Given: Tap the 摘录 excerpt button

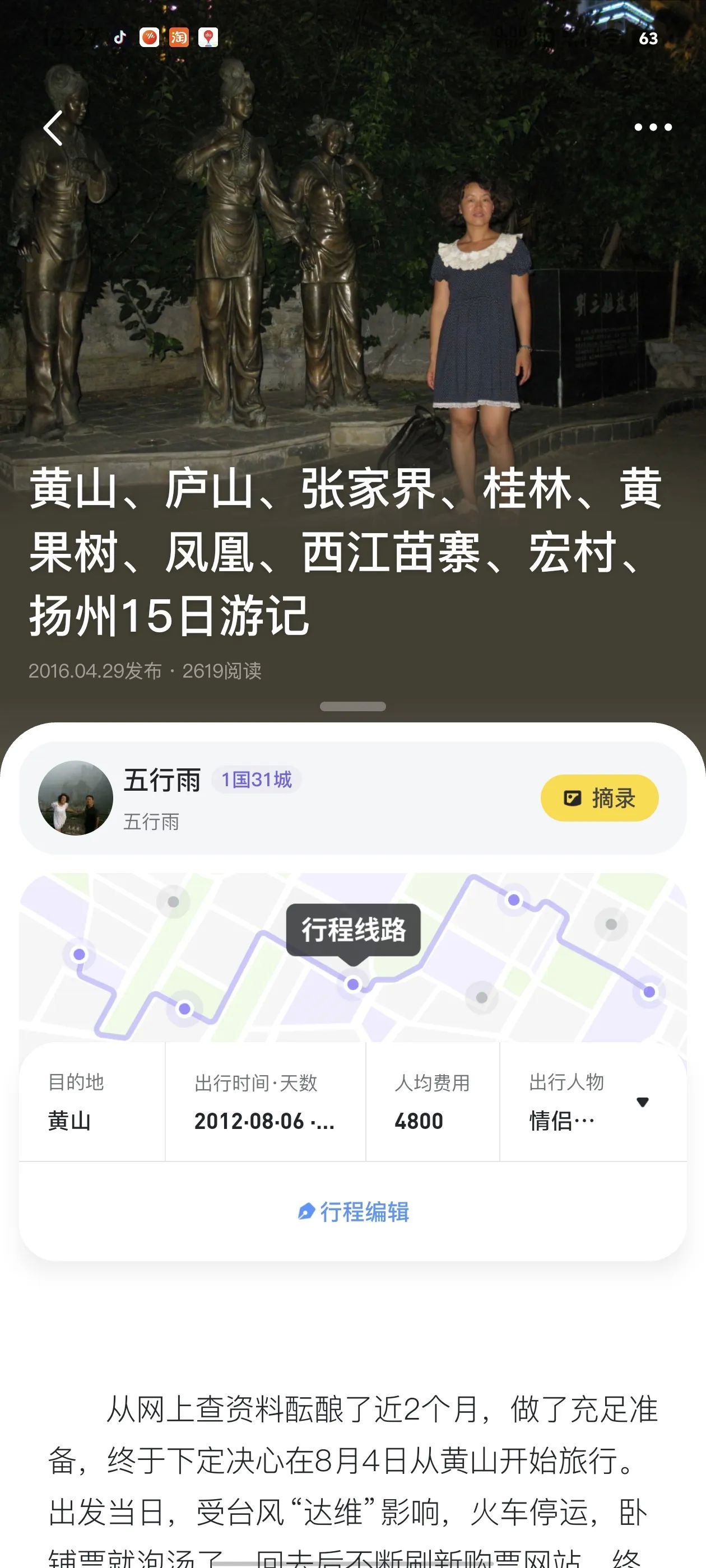Looking at the screenshot, I should [599, 797].
